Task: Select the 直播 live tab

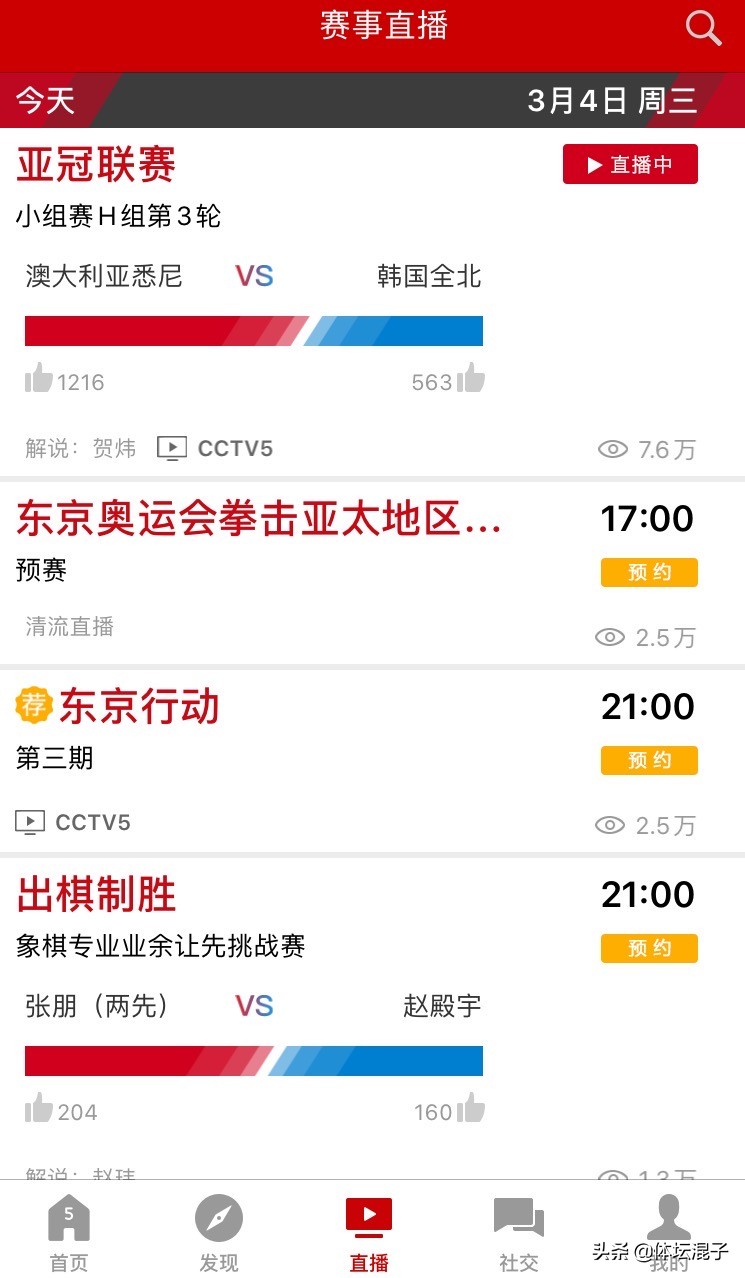Action: pyautogui.click(x=369, y=1234)
